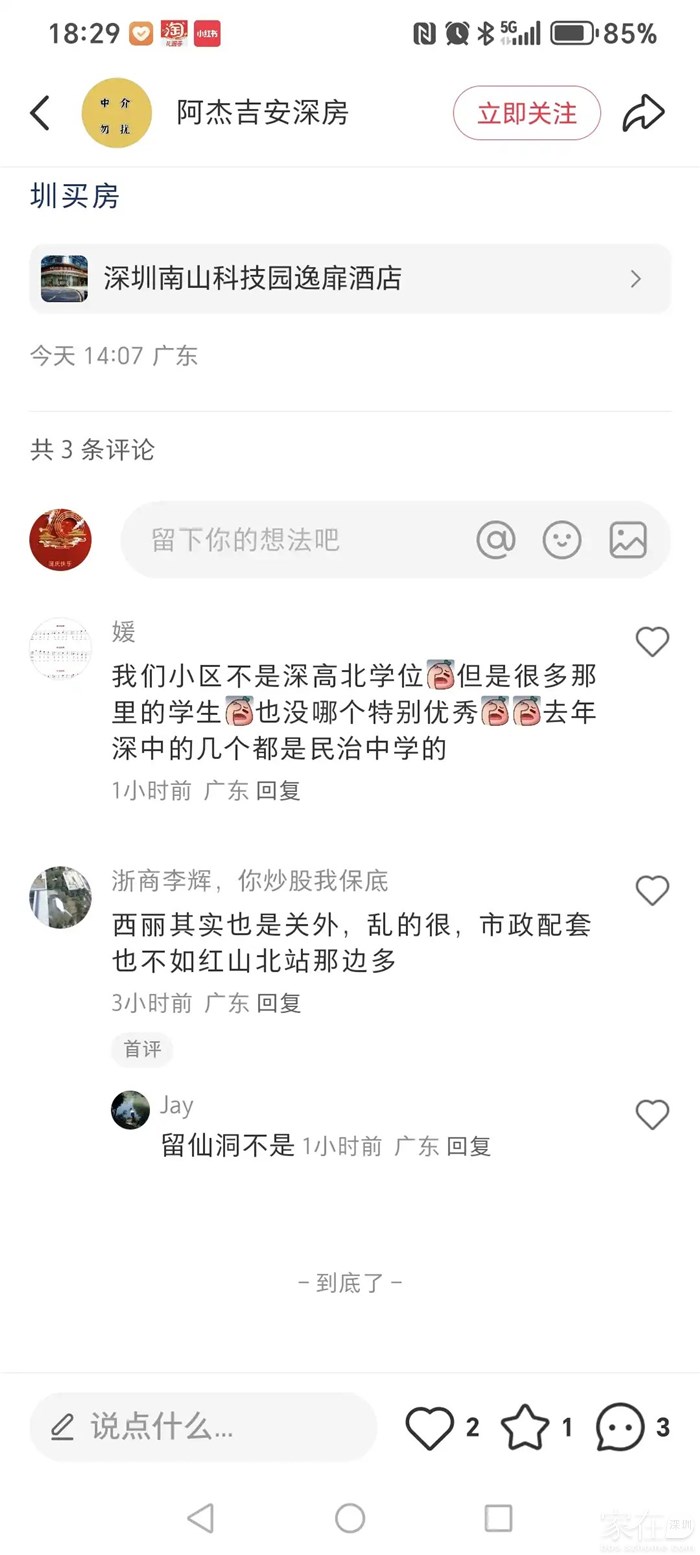The width and height of the screenshot is (700, 1555).
Task: Reply to Jay's comment
Action: 468,1146
